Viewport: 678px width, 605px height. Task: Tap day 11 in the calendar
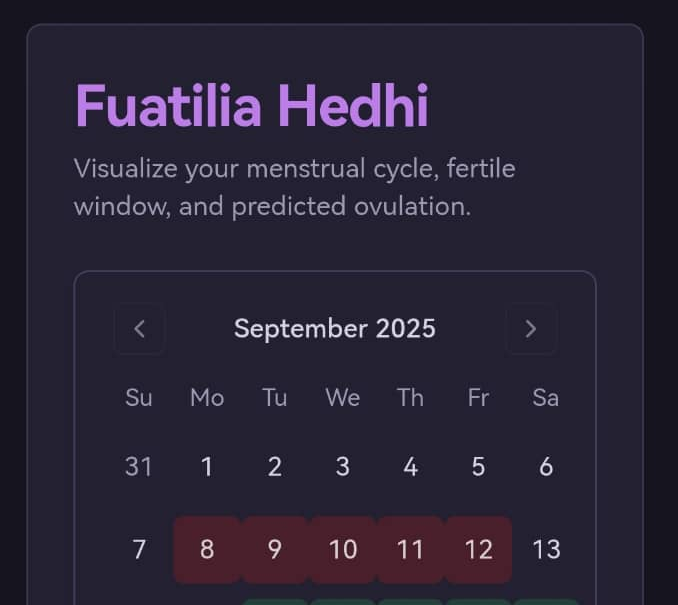point(410,549)
